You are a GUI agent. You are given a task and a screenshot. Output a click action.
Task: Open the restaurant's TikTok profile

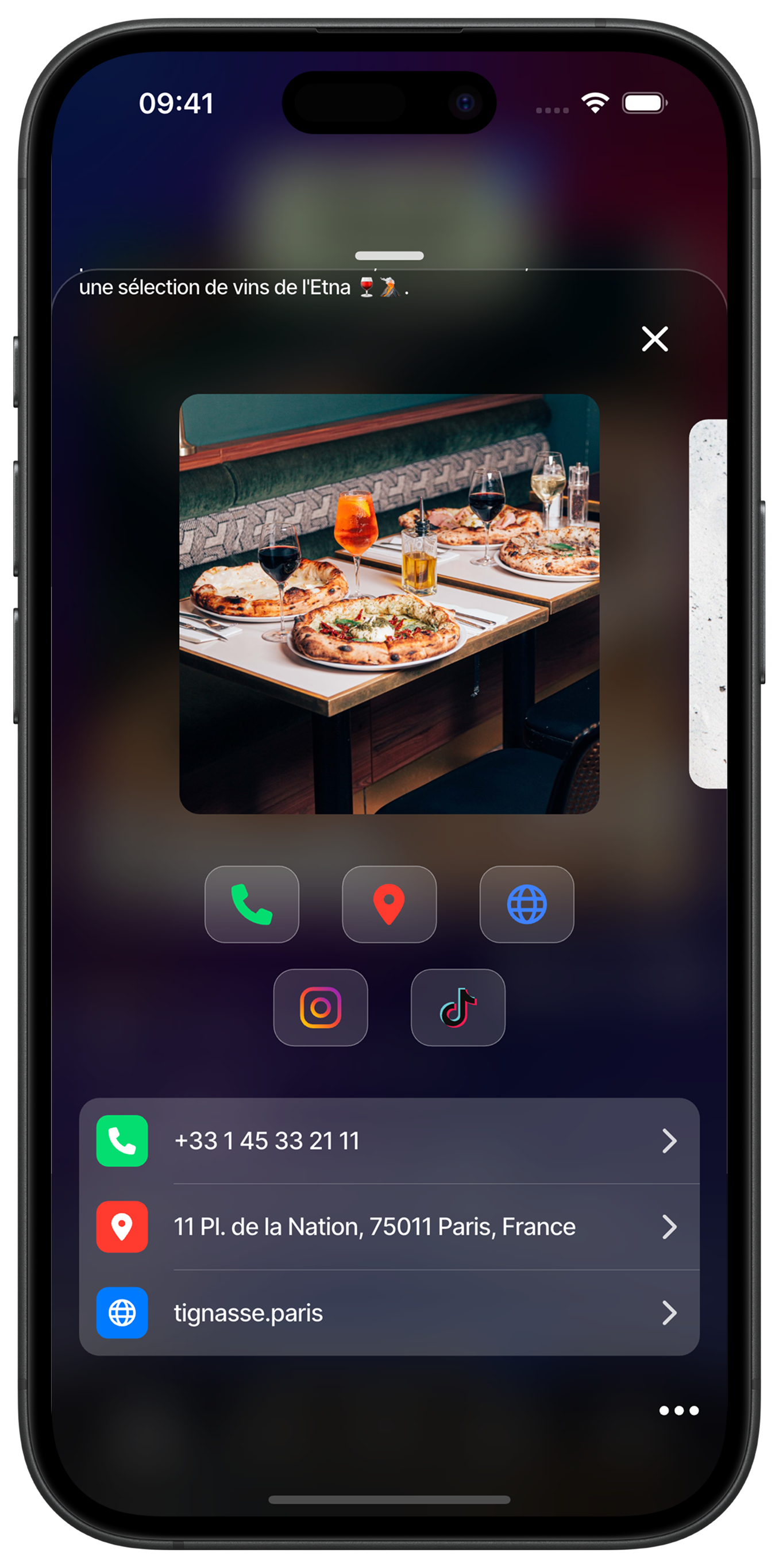(x=458, y=1007)
